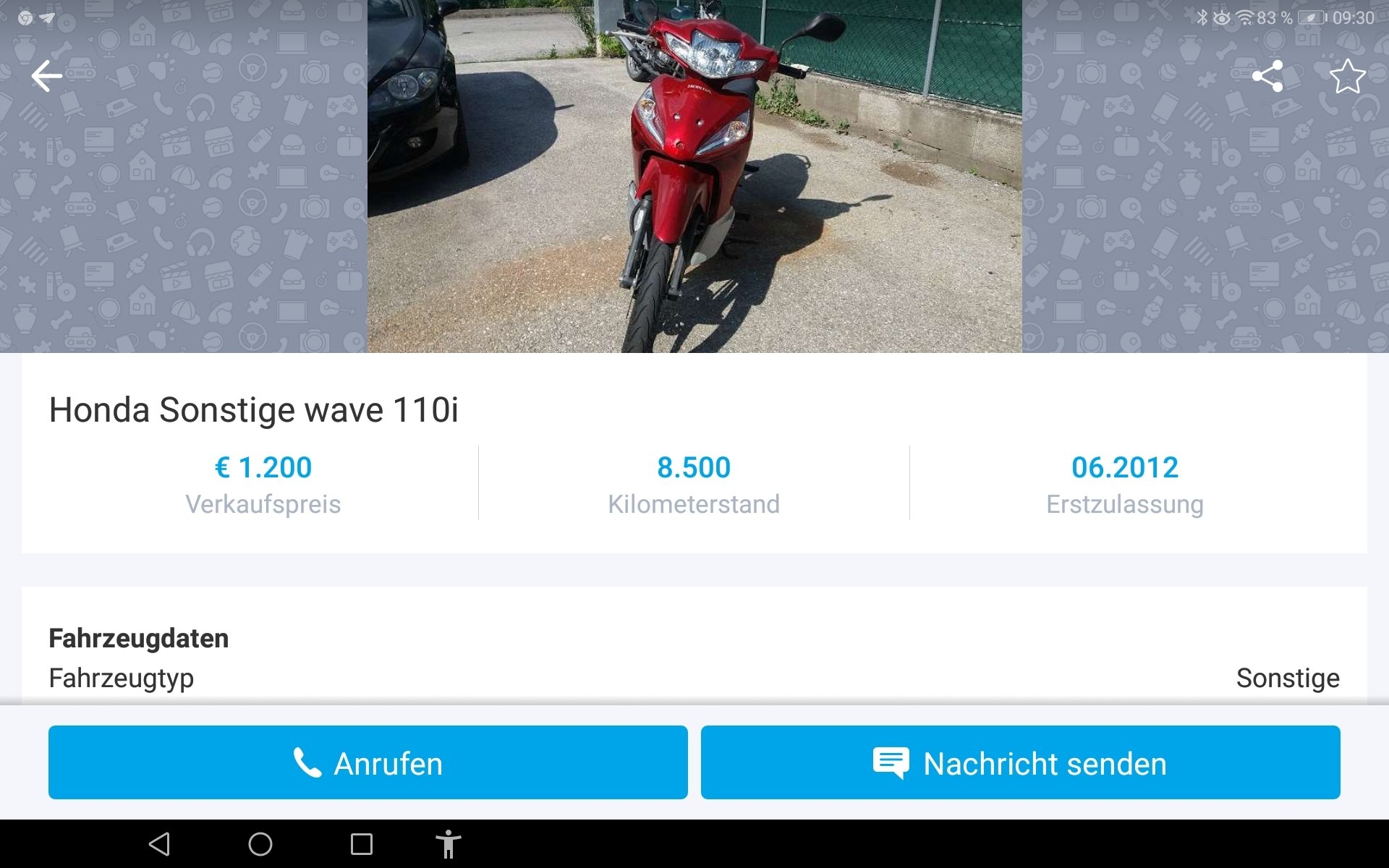Share this Honda wave 110i listing
This screenshot has width=1389, height=868.
point(1267,76)
